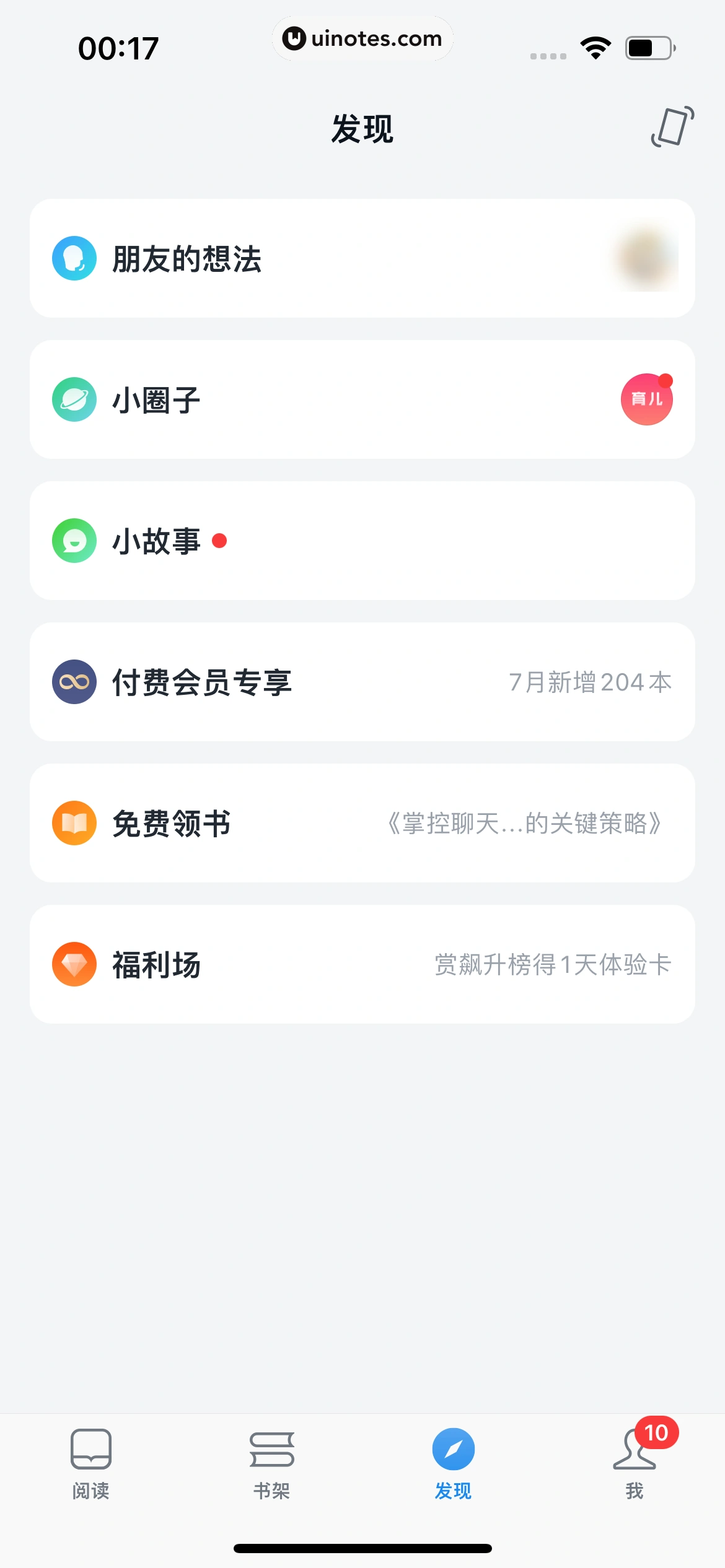Tap the 育儿 circle badge on 小圈子
This screenshot has width=725, height=1568.
click(x=648, y=398)
